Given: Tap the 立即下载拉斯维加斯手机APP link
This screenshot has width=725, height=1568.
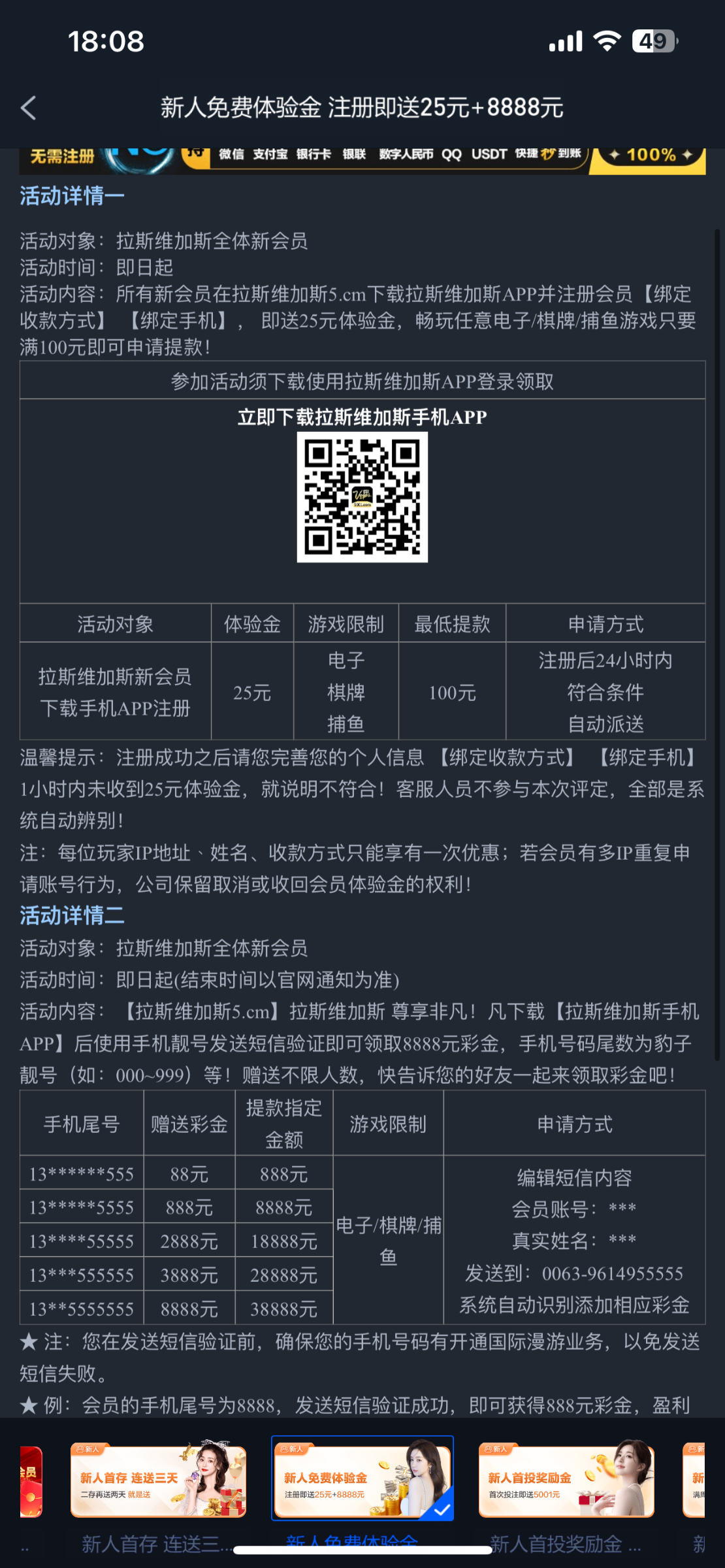Looking at the screenshot, I should pos(363,417).
